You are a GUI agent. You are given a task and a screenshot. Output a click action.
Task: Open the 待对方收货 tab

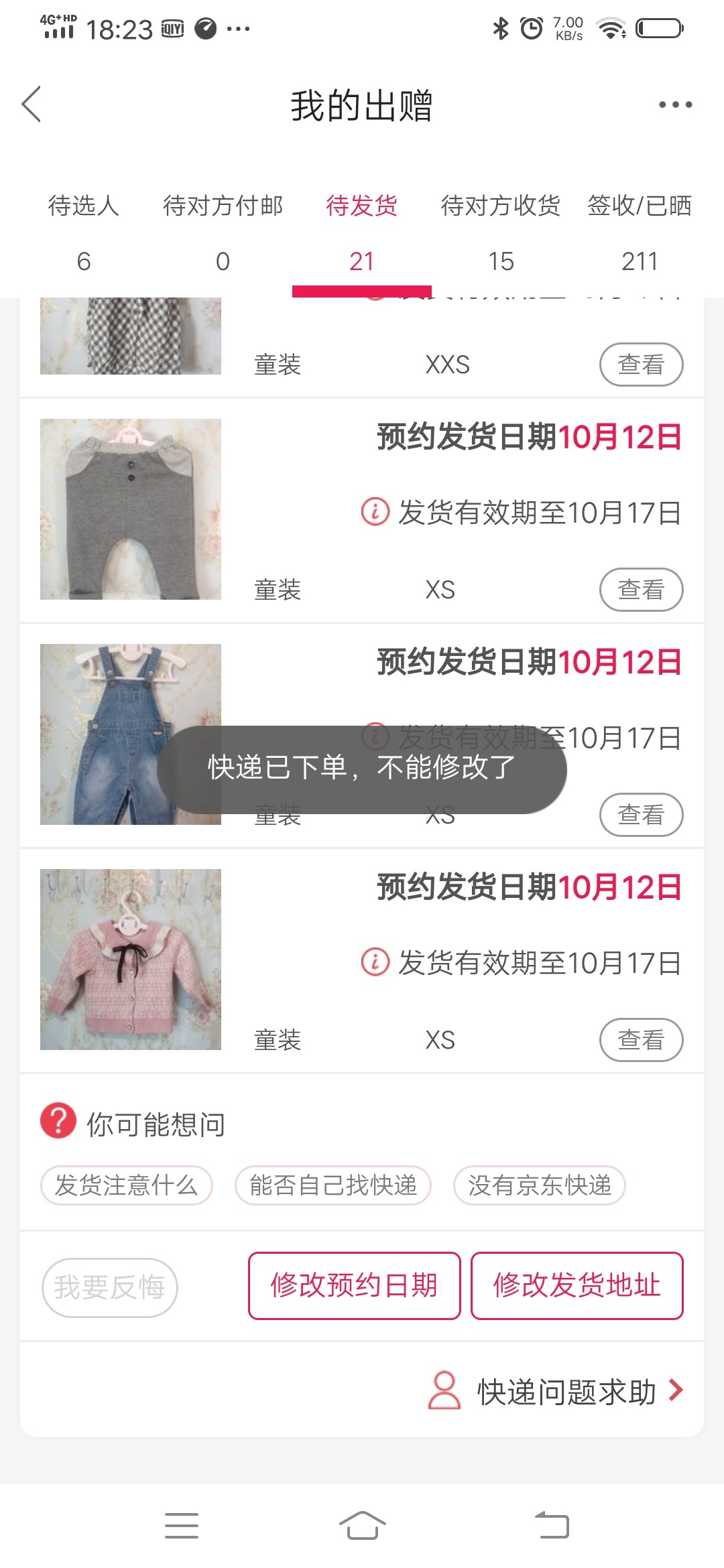click(500, 231)
